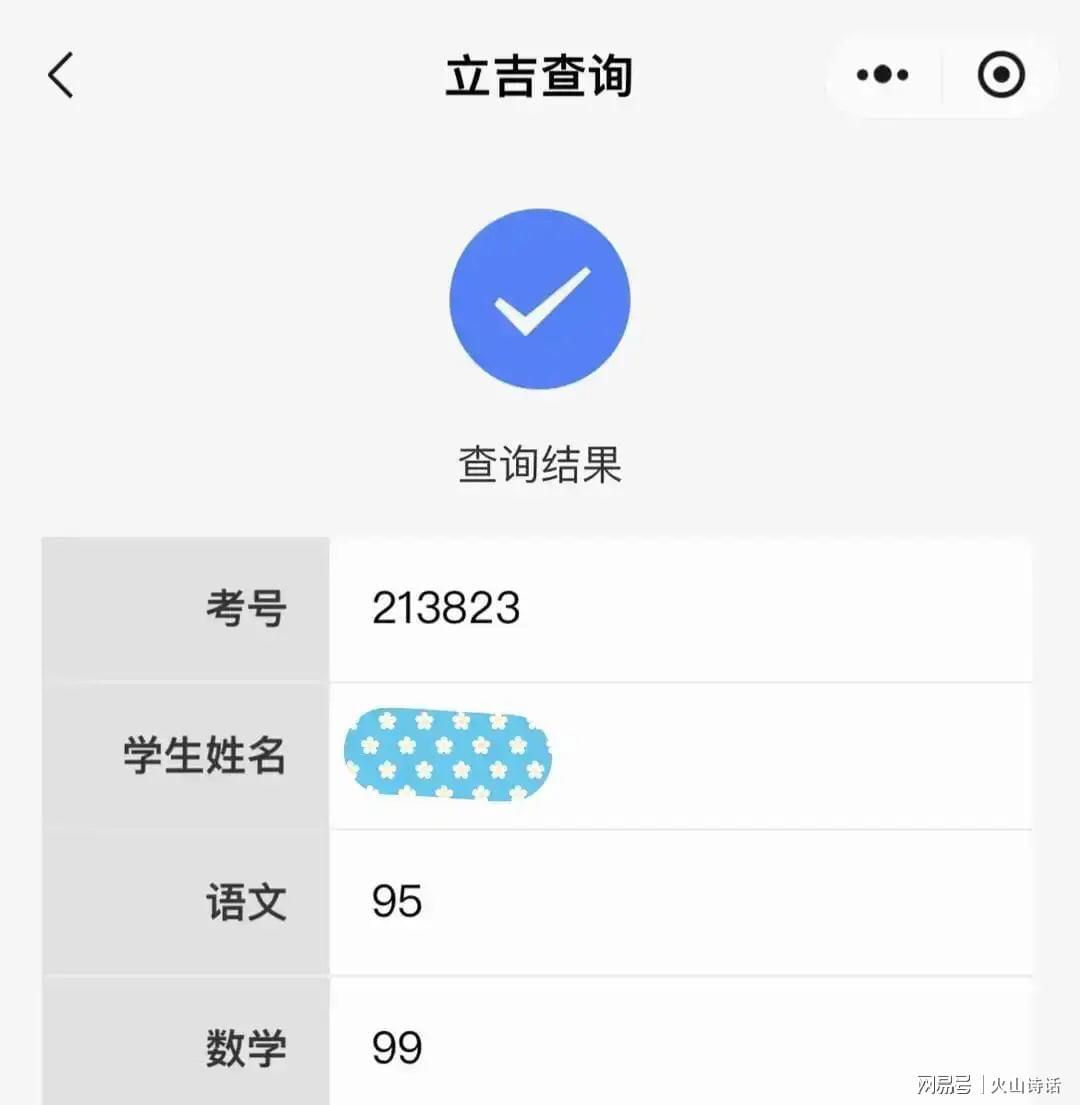This screenshot has height=1105, width=1080.
Task: Select the 查询结果 heading
Action: 540,462
